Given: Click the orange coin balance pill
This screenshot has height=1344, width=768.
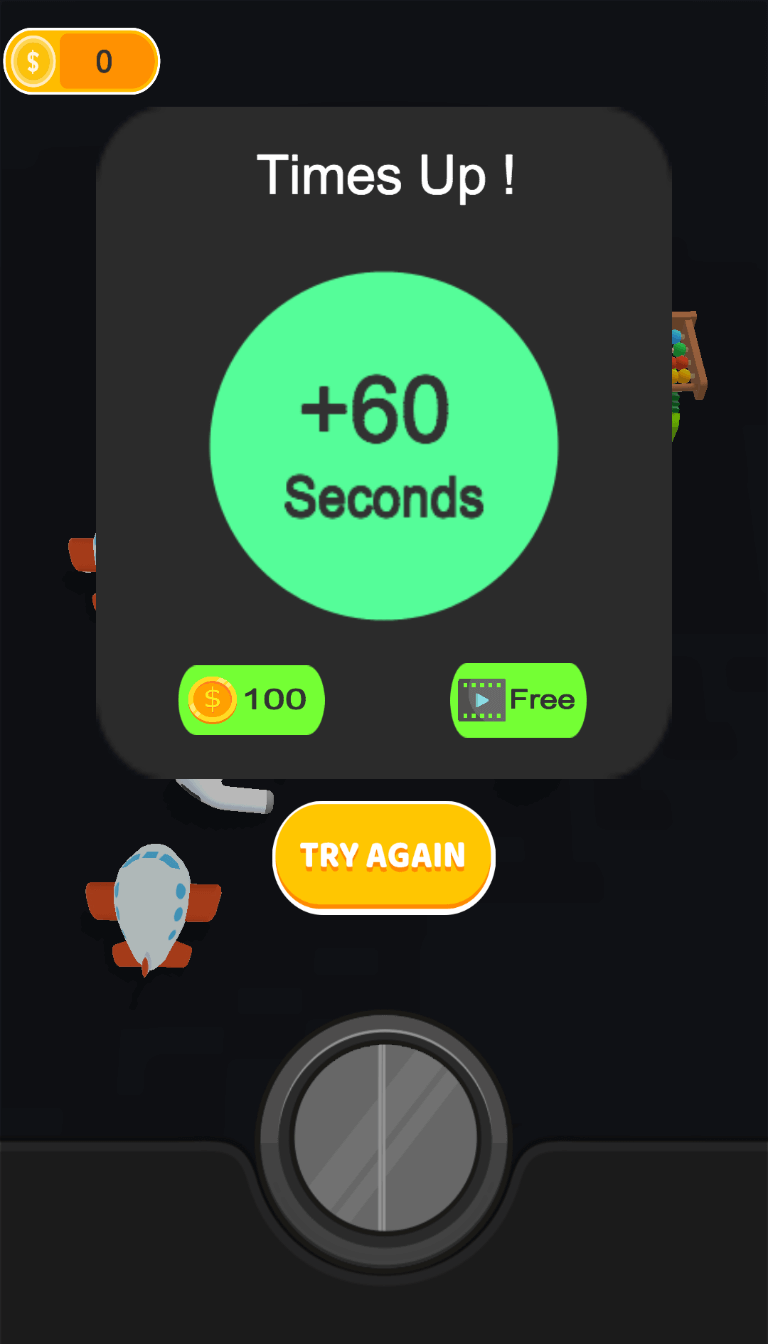Looking at the screenshot, I should 82,60.
